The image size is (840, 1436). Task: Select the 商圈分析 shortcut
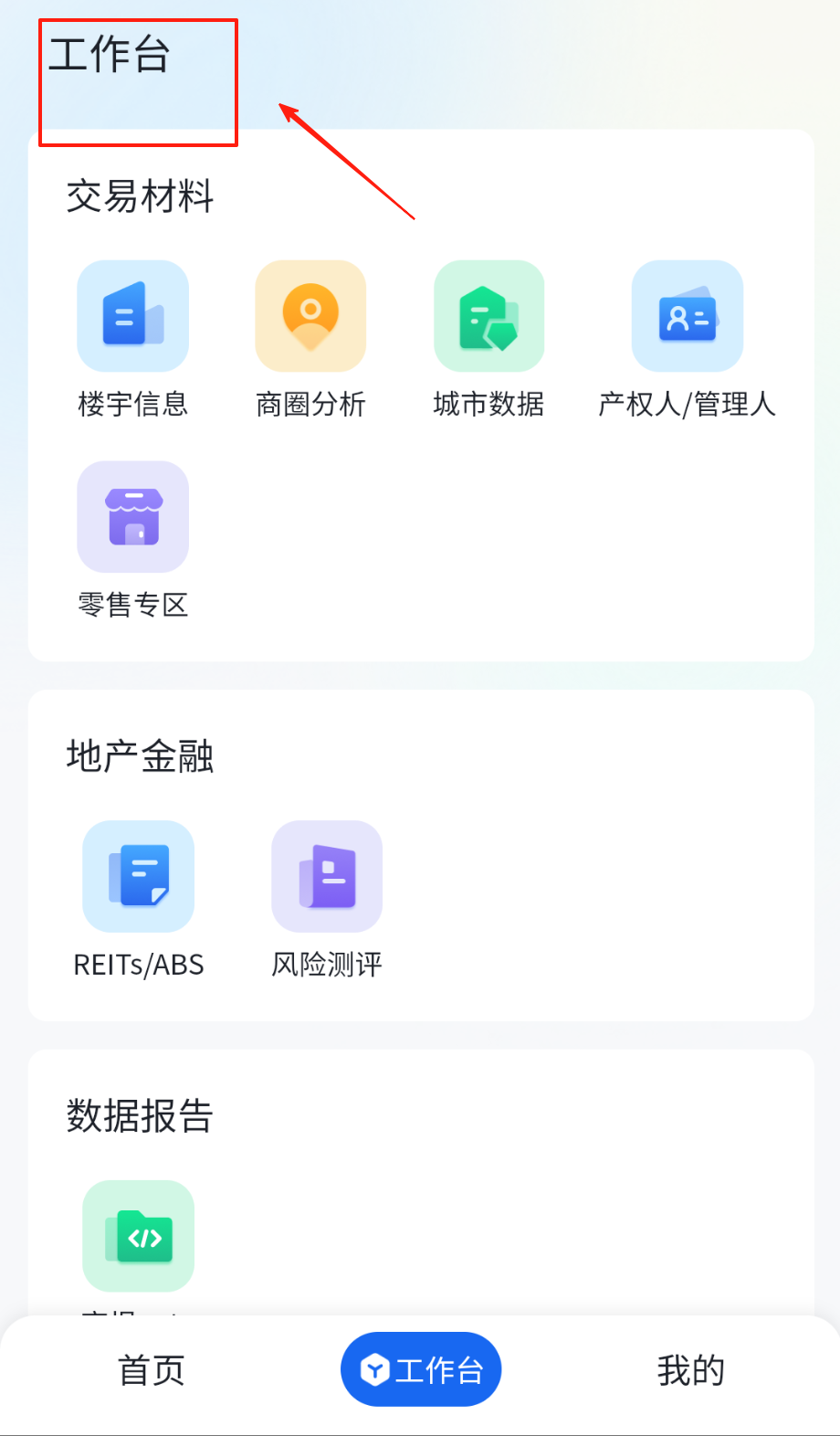310,317
